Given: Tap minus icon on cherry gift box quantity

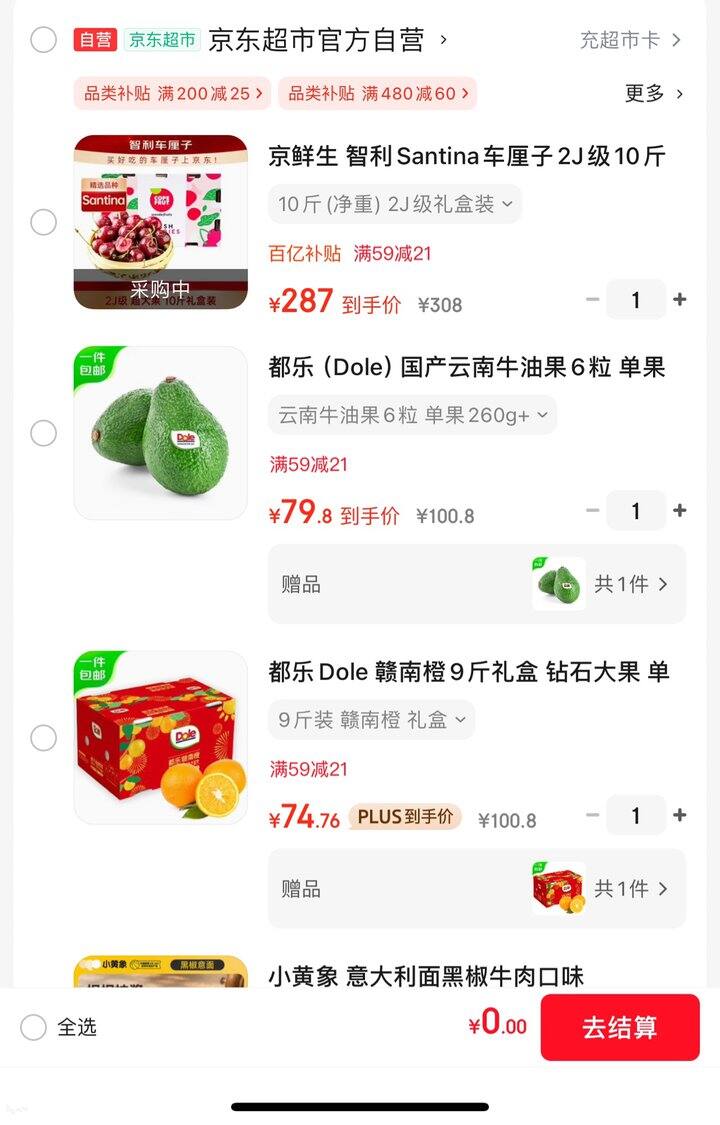Looking at the screenshot, I should [592, 298].
